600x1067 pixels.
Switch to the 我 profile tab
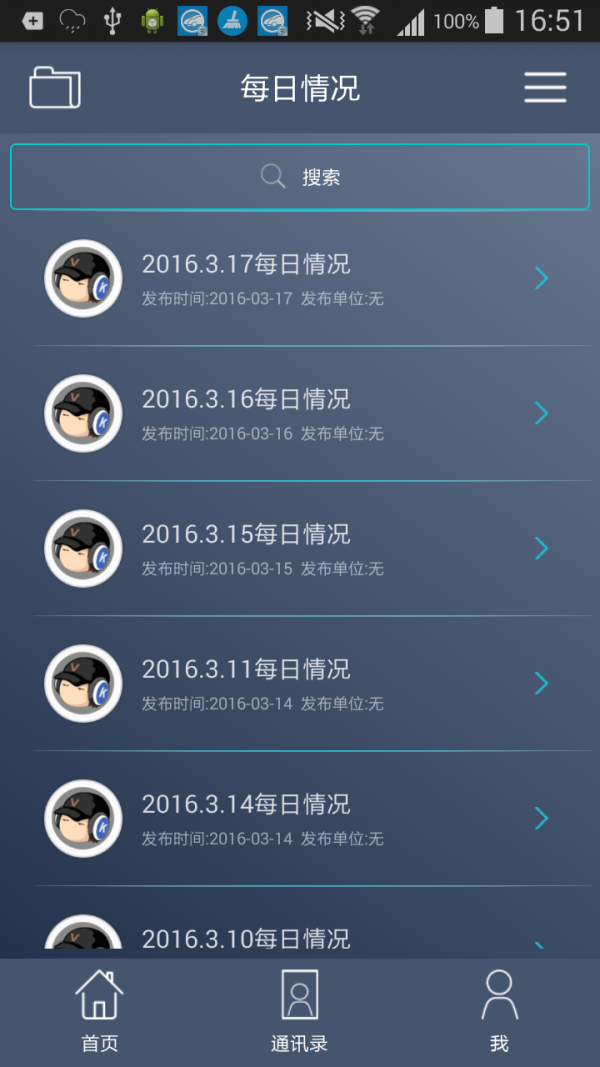point(499,1011)
